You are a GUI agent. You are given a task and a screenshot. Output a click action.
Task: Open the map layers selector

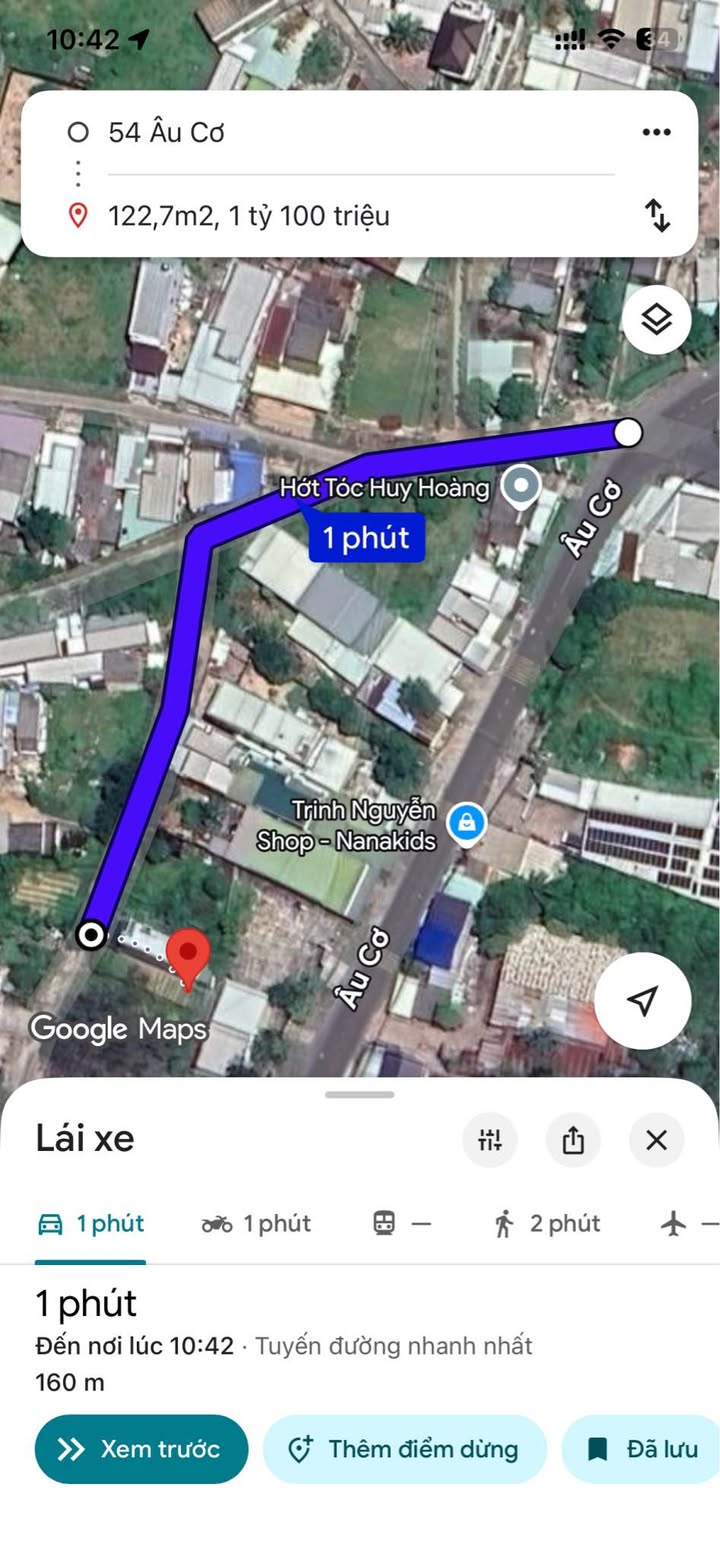coord(656,320)
